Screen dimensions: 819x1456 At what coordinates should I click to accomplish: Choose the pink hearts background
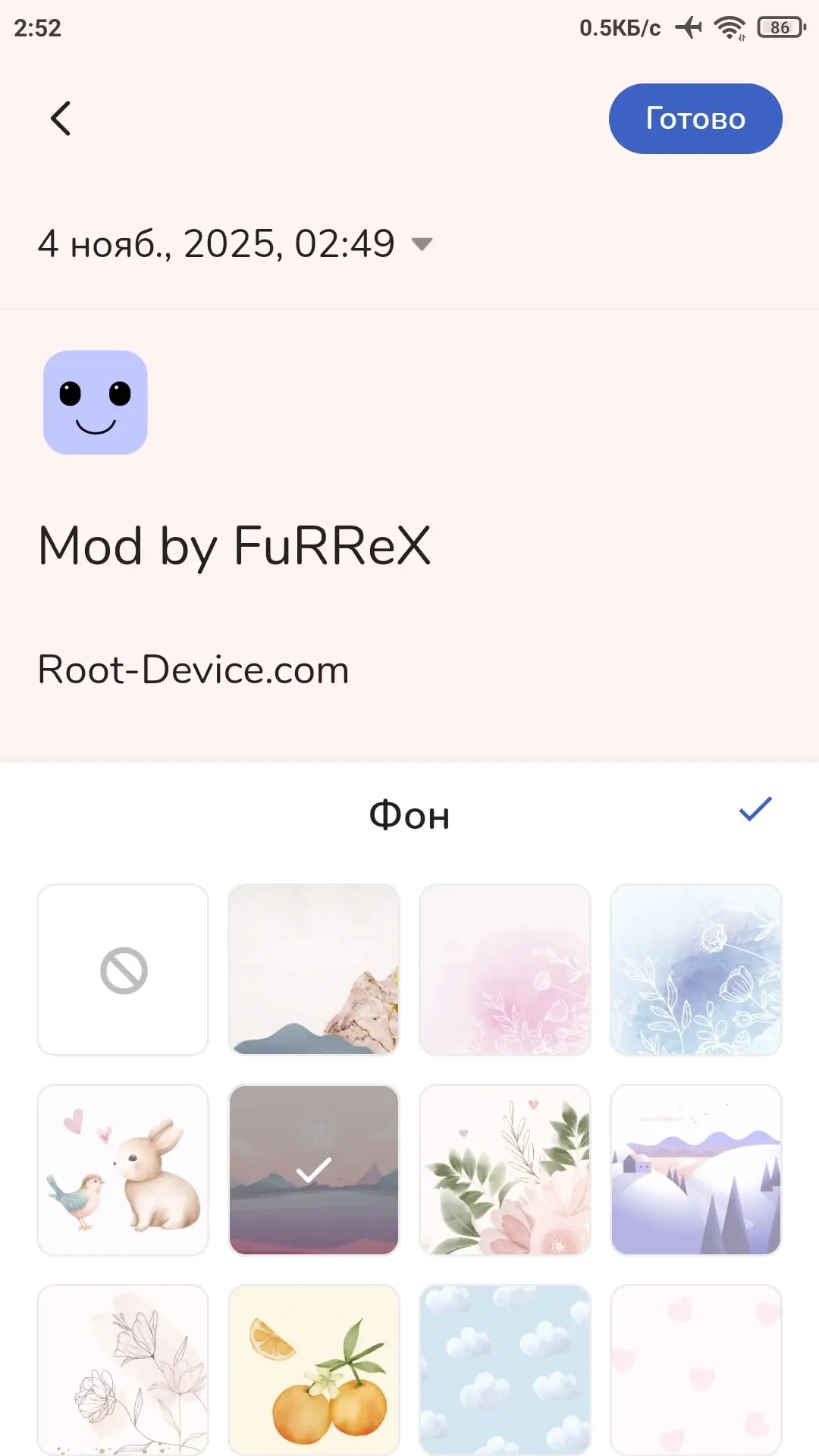[695, 1369]
